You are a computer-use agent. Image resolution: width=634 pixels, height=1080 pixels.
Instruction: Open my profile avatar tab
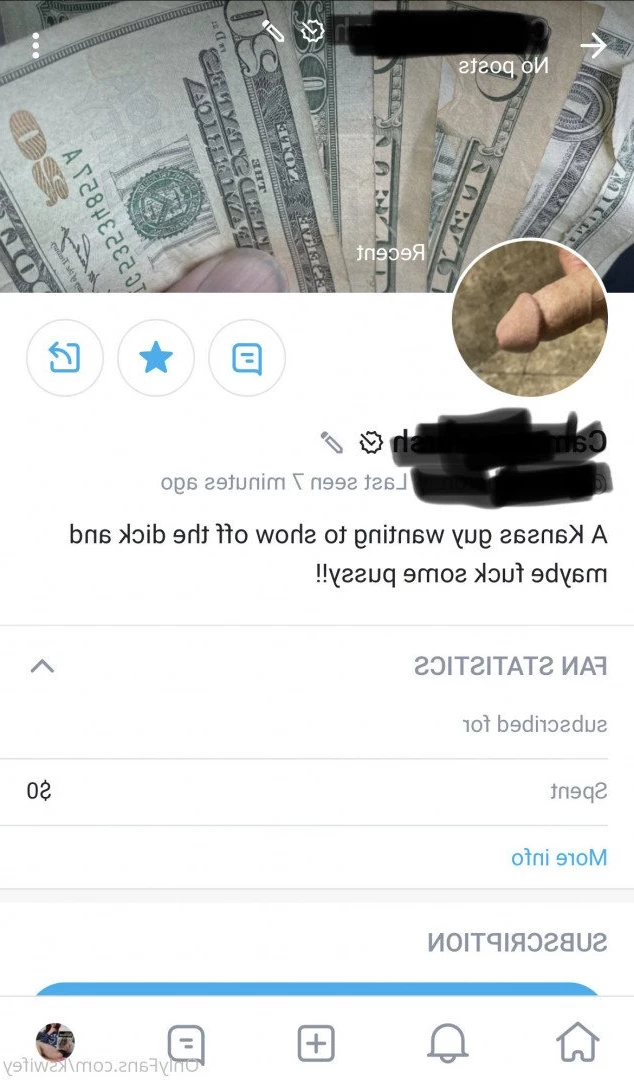pos(55,1042)
